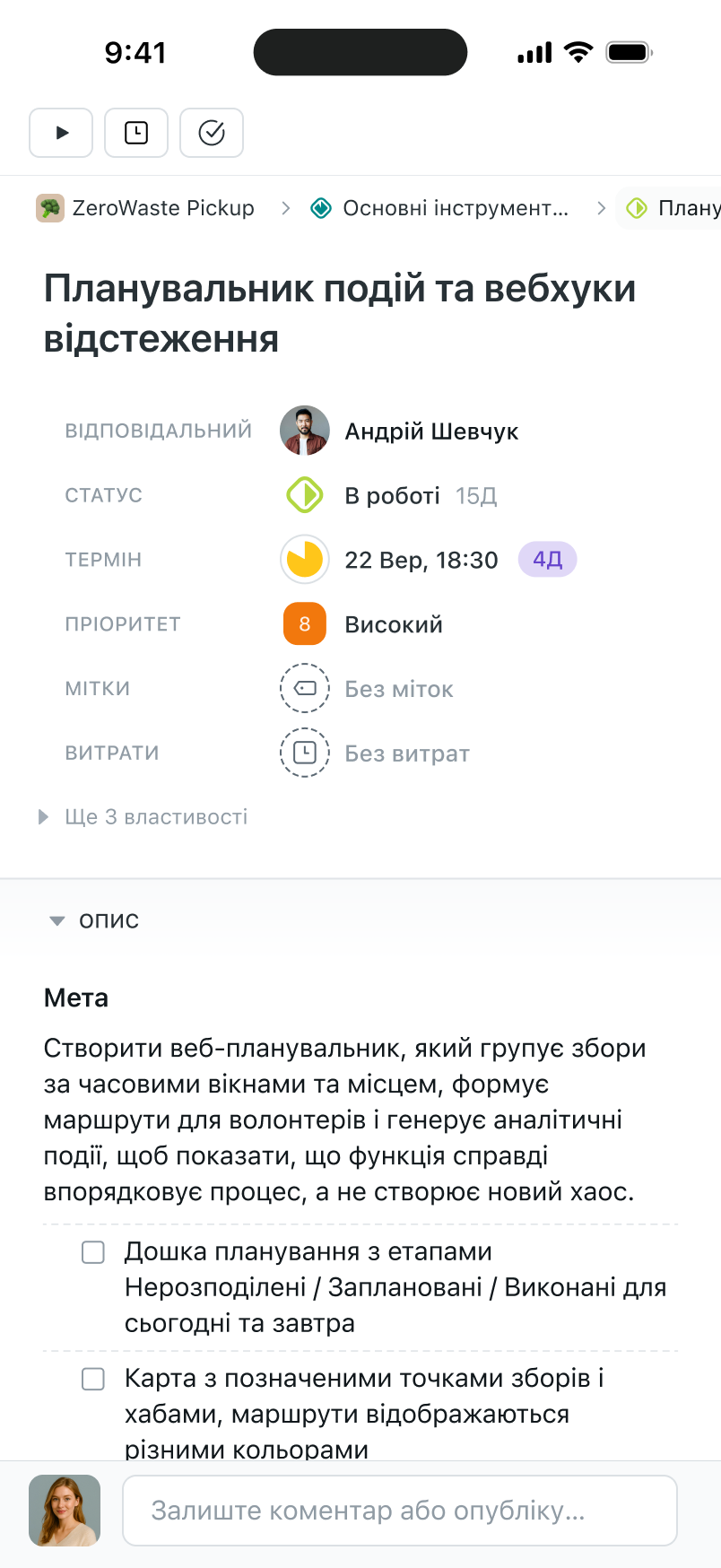Viewport: 721px width, 1568px height.
Task: Change the status В роботі
Action: [392, 496]
